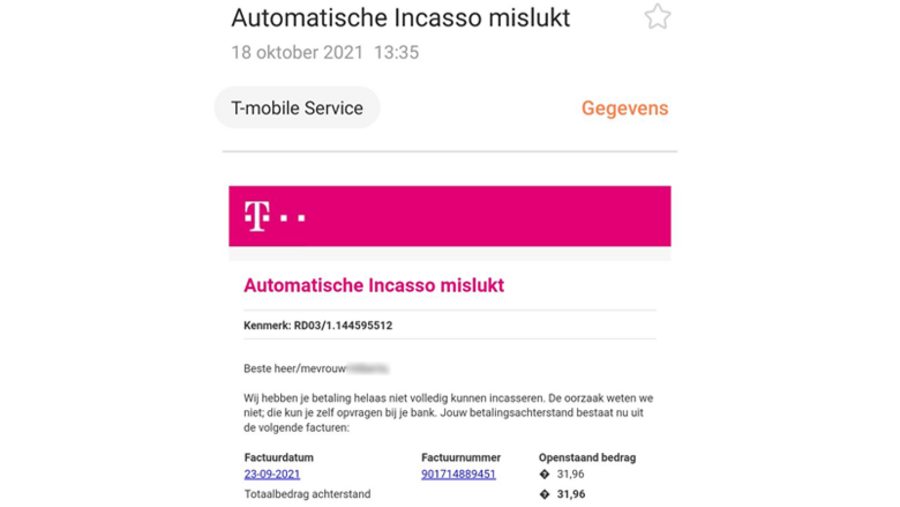Star this email as favorite

657,17
